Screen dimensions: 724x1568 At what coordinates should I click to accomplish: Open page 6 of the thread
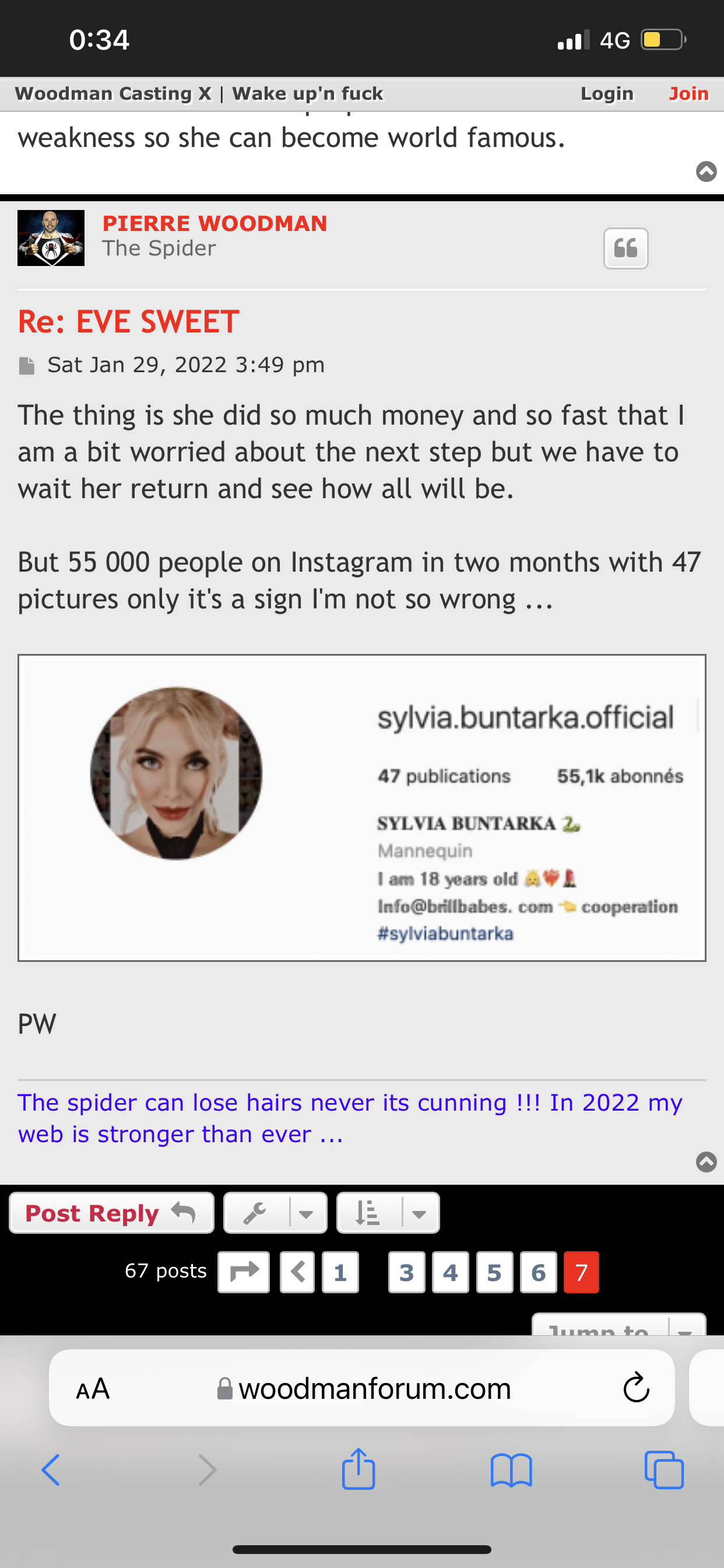(x=538, y=1272)
